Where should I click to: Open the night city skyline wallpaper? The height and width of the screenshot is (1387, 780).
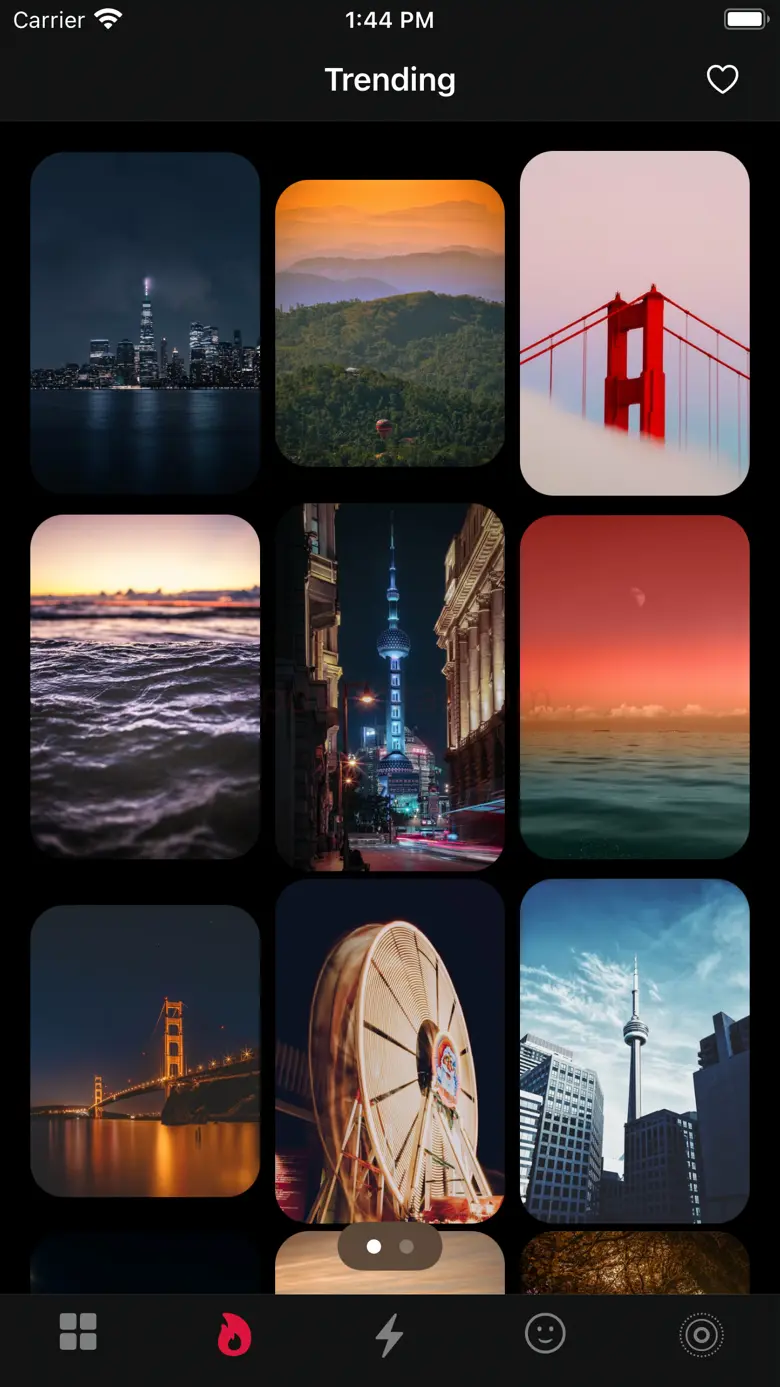click(145, 323)
